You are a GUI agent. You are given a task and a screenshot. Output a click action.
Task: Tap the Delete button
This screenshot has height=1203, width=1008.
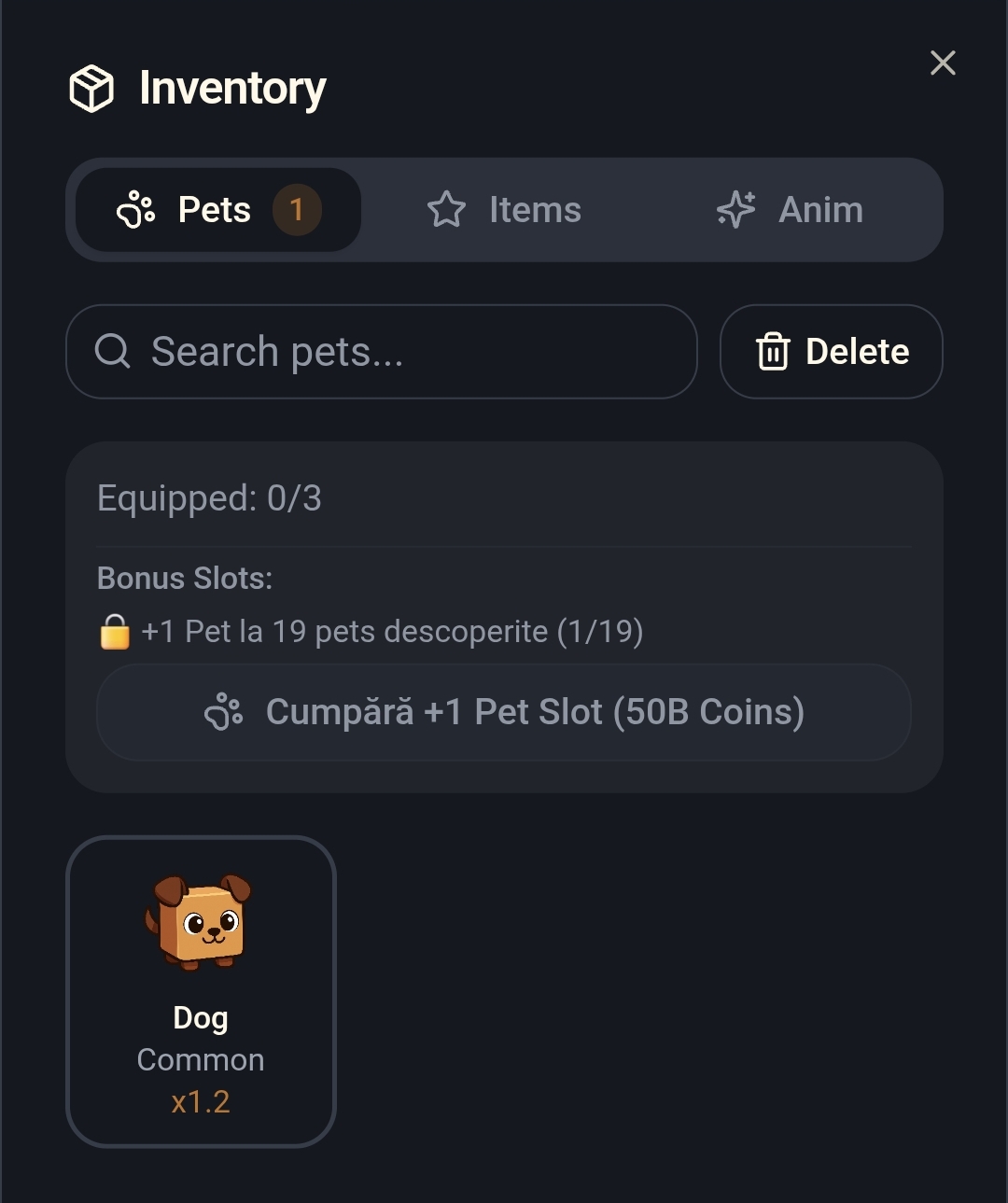831,352
